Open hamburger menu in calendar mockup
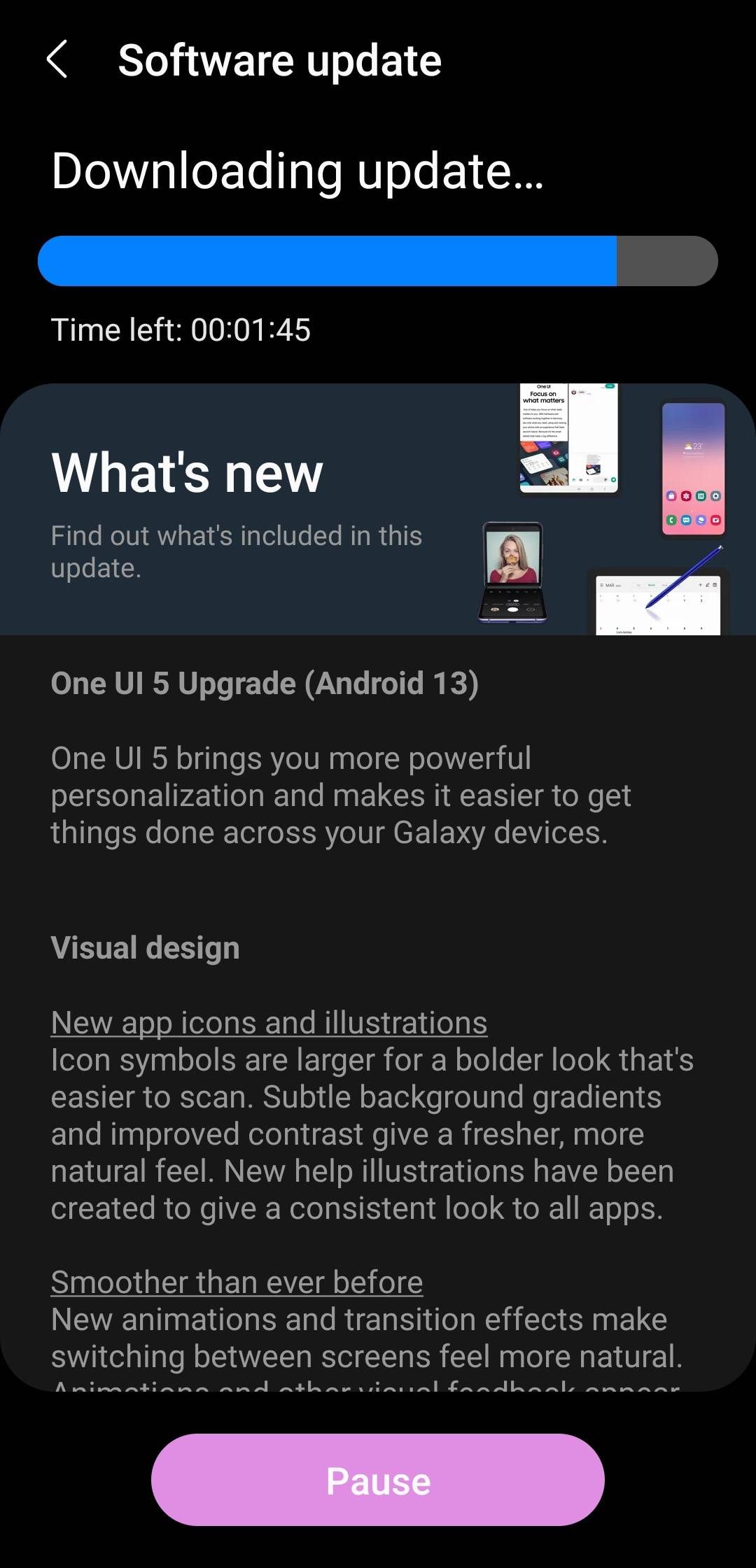 pyautogui.click(x=601, y=584)
